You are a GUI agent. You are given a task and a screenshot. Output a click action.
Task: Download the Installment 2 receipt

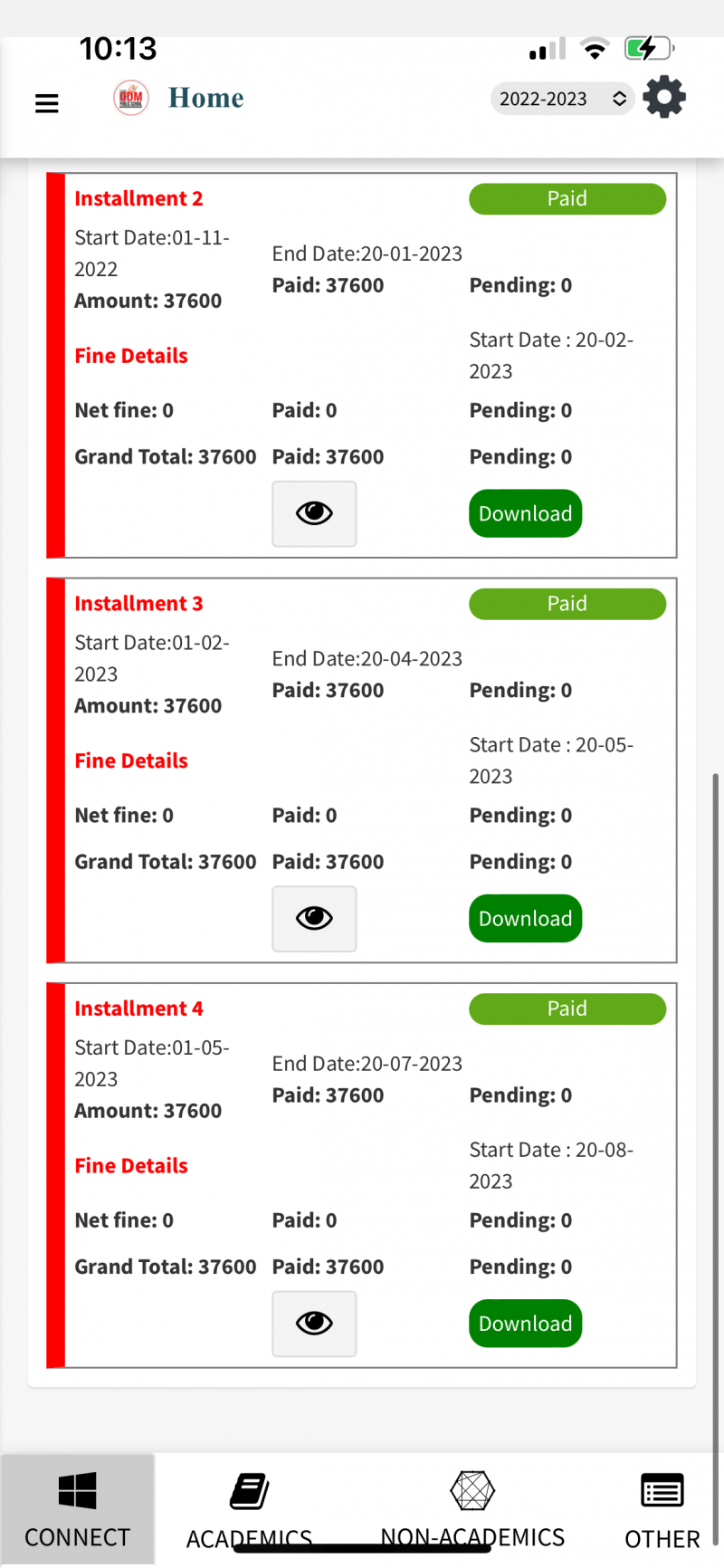pos(525,513)
